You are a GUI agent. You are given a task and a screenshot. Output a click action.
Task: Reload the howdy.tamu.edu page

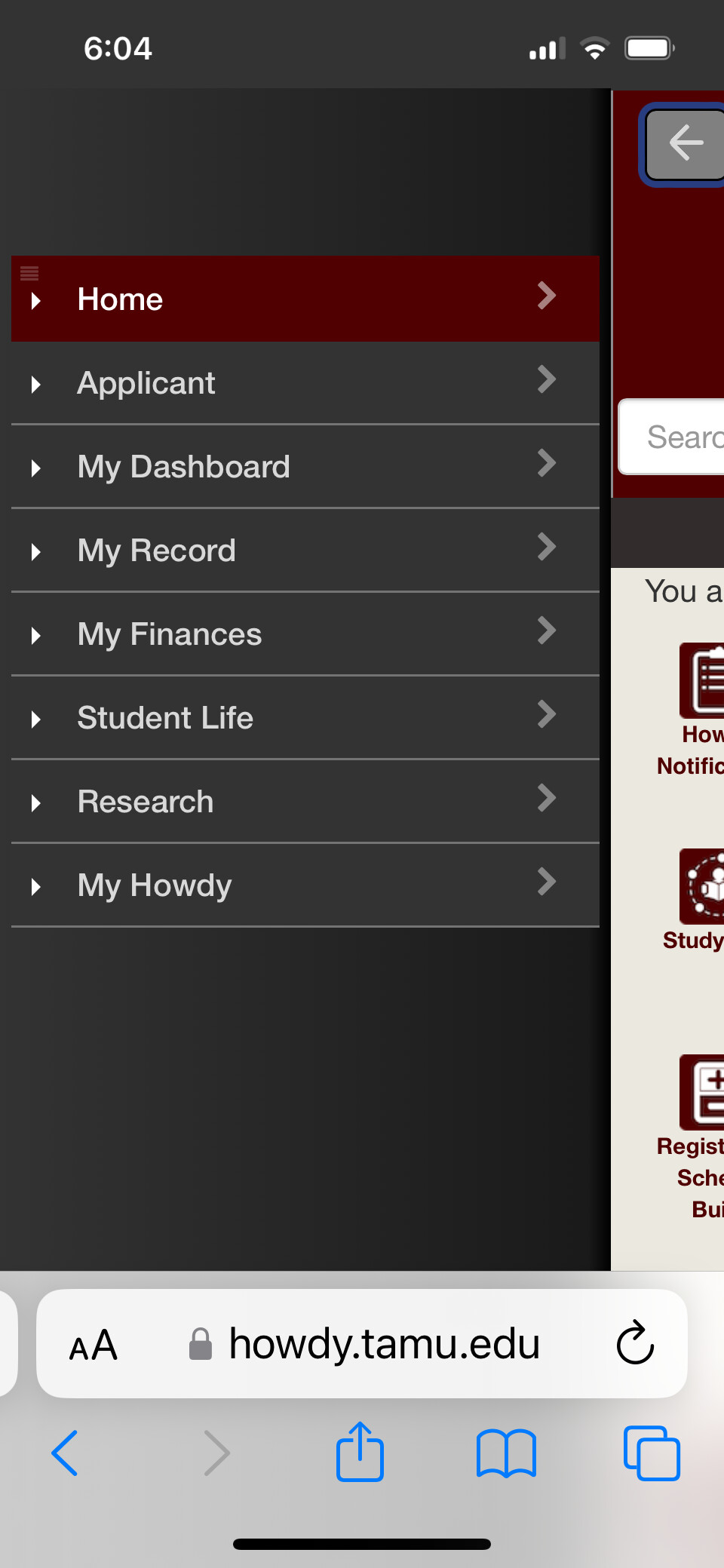tap(635, 1343)
